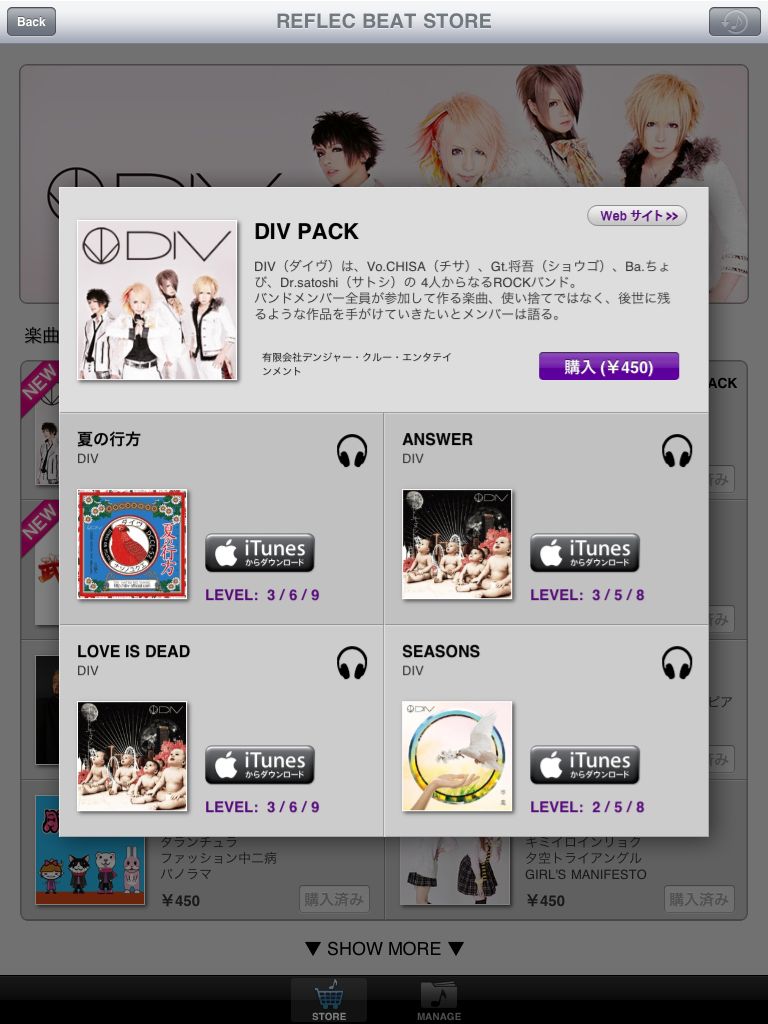Download 夏の行方 from iTunes
This screenshot has height=1024, width=768.
[260, 552]
